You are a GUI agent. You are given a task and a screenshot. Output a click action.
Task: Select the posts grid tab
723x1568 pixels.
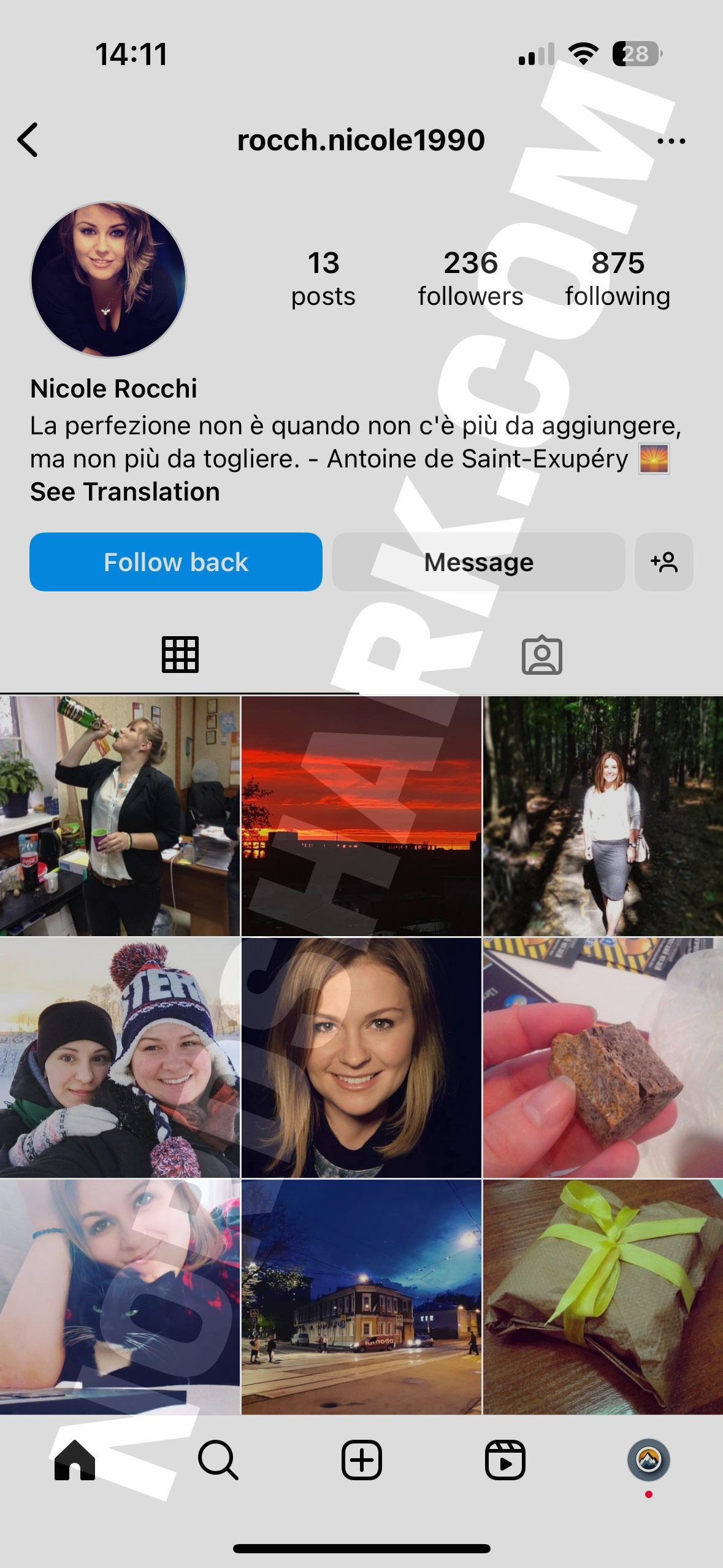(180, 655)
